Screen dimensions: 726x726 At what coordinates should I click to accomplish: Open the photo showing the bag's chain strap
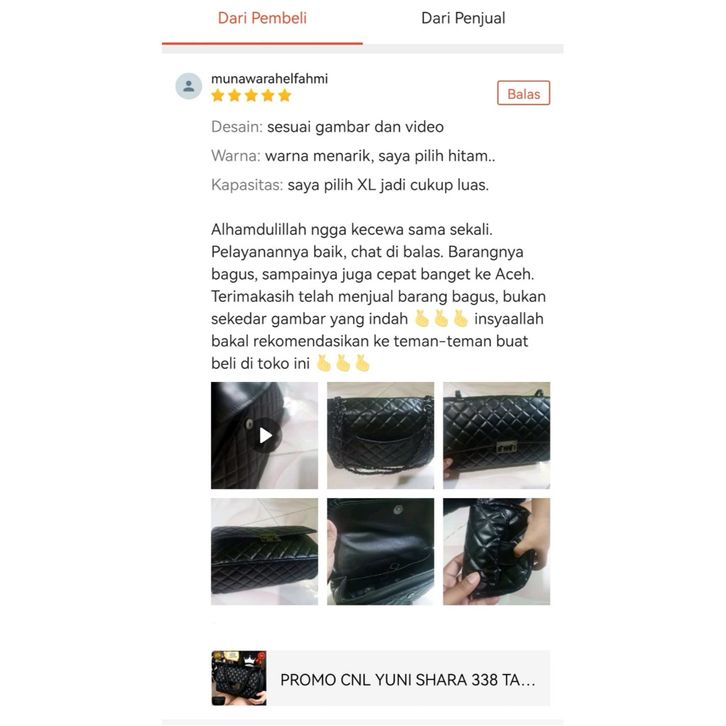[x=380, y=435]
